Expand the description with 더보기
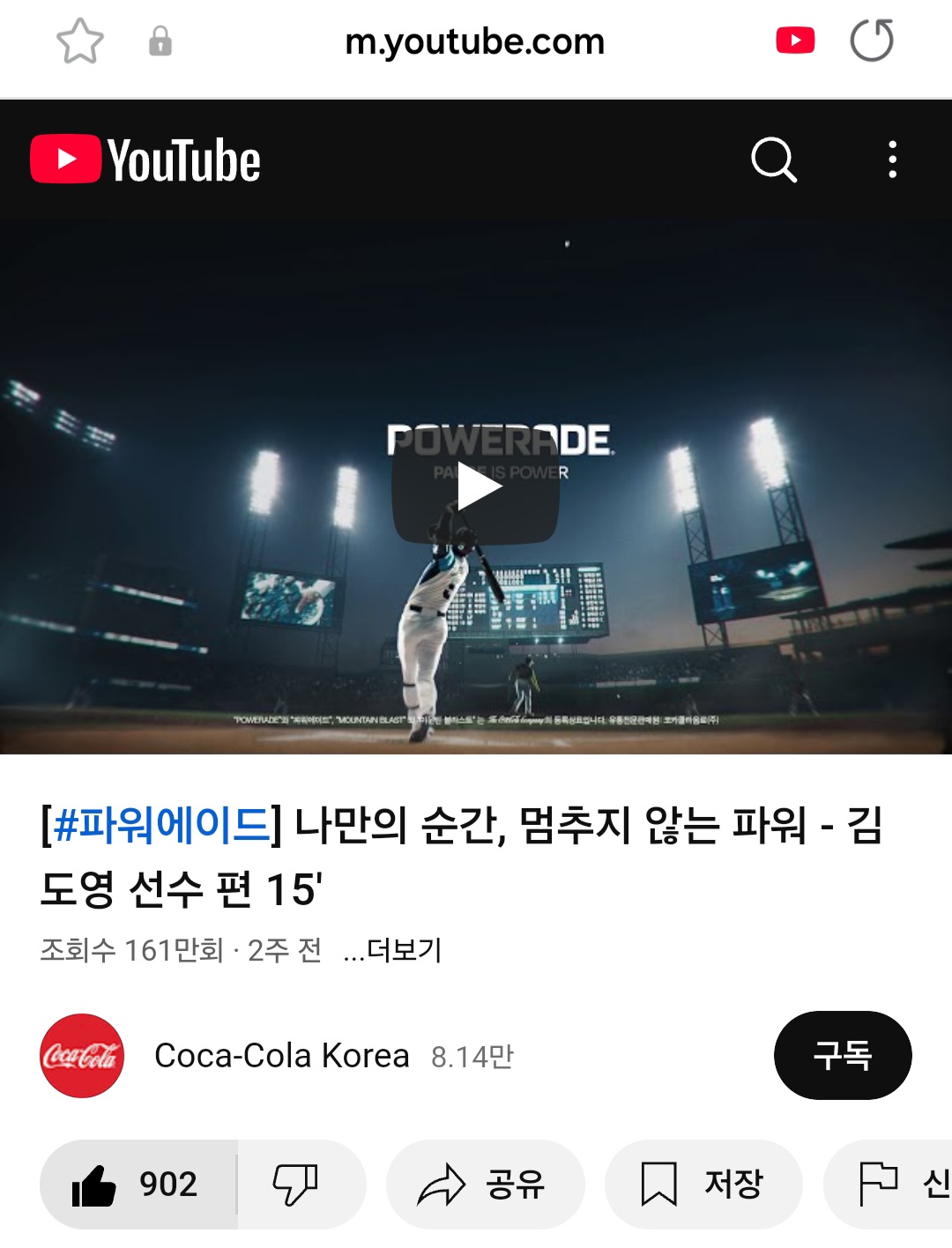Viewport: 952px width, 1248px height. pos(393,950)
